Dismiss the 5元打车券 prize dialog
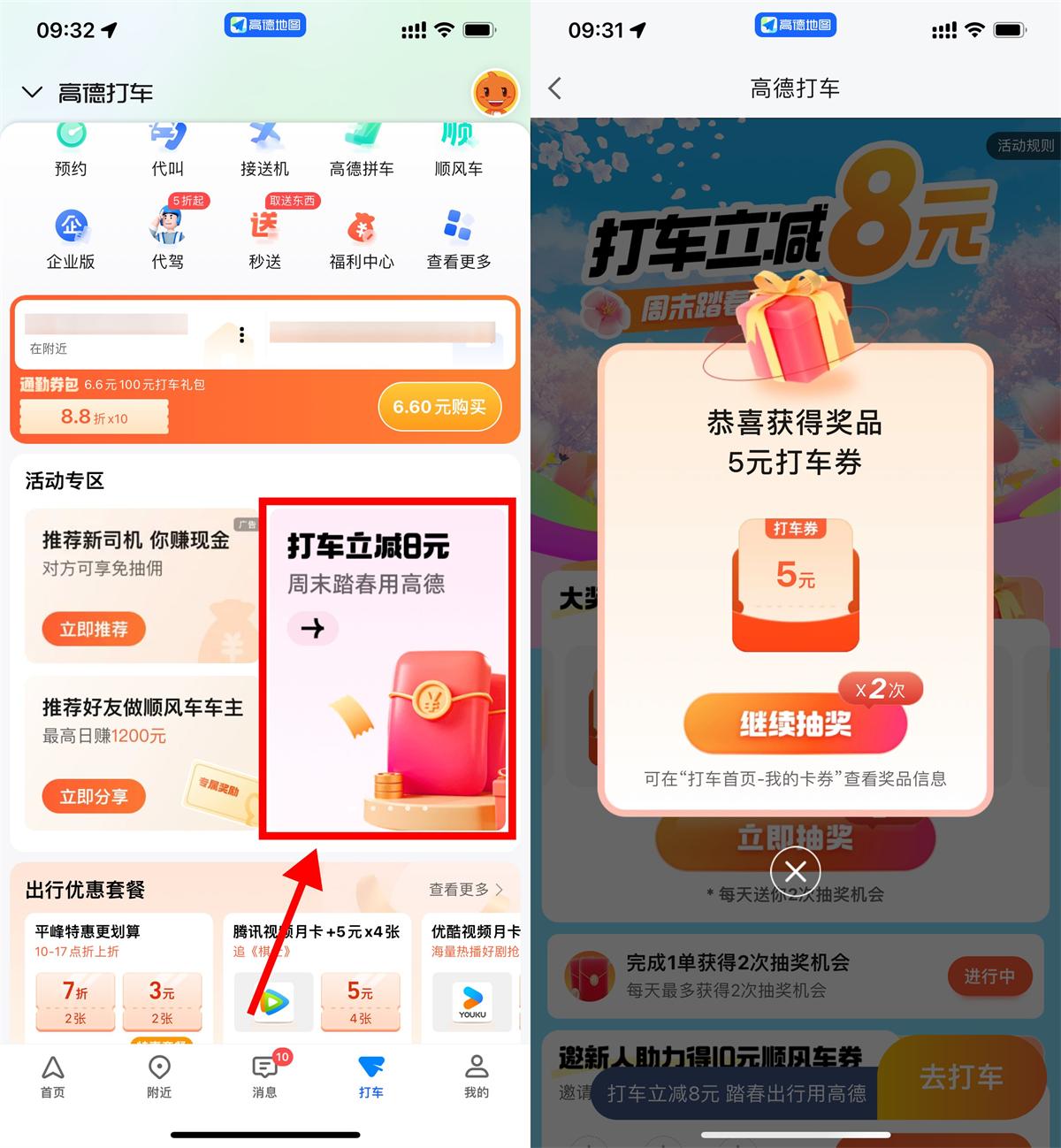1061x1148 pixels. pos(795,872)
